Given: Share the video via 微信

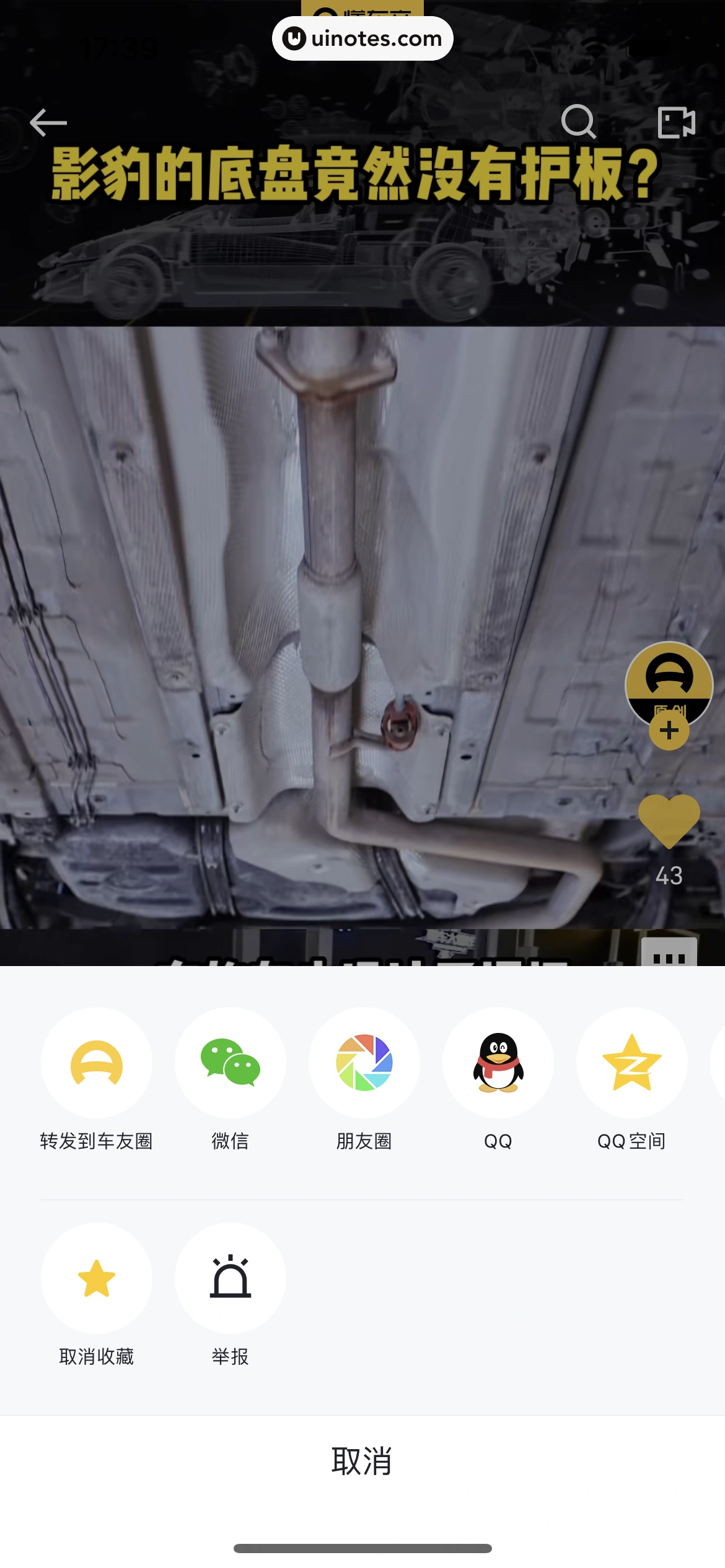Looking at the screenshot, I should point(231,1063).
